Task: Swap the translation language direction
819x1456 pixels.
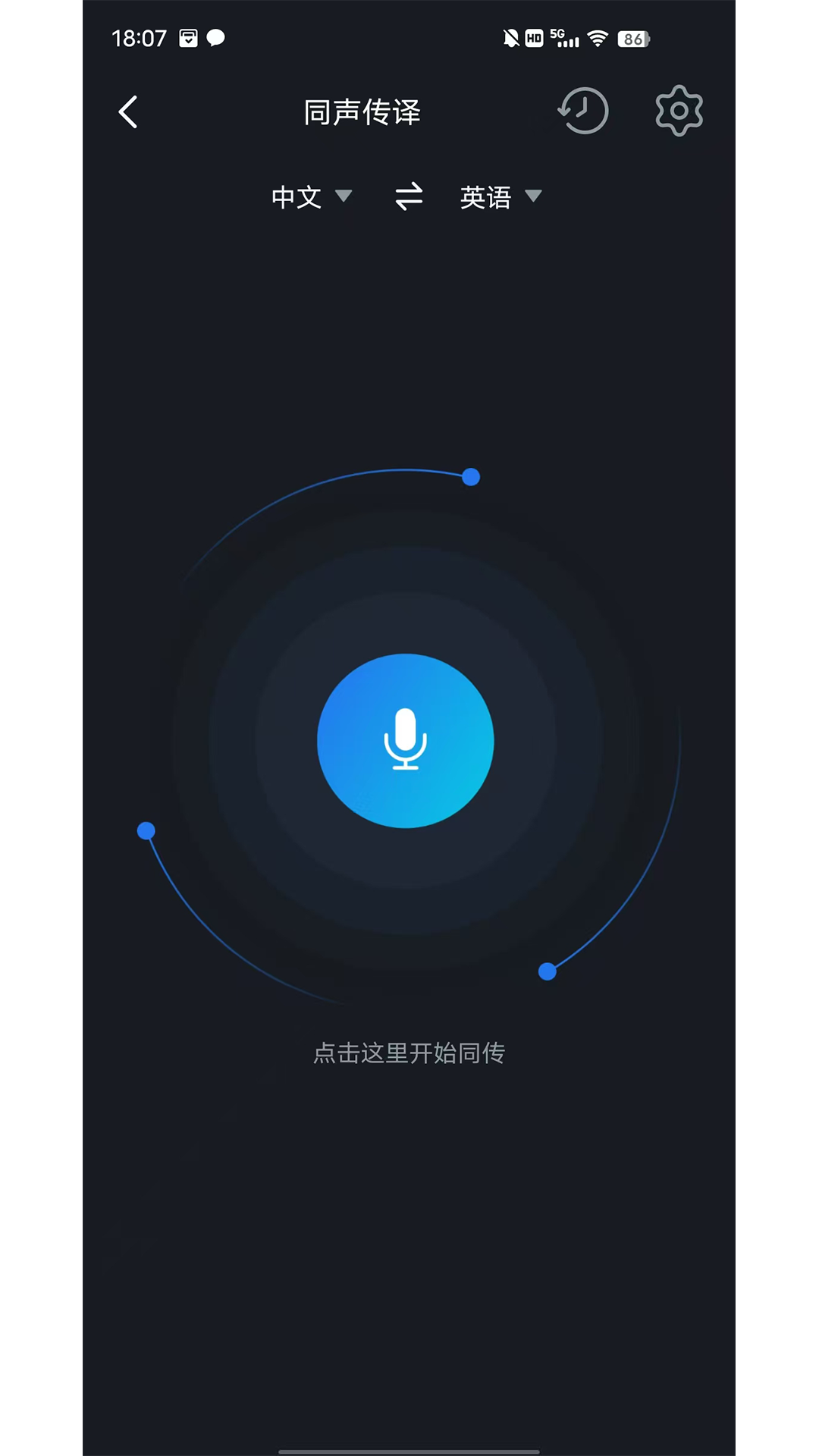Action: pos(408,196)
